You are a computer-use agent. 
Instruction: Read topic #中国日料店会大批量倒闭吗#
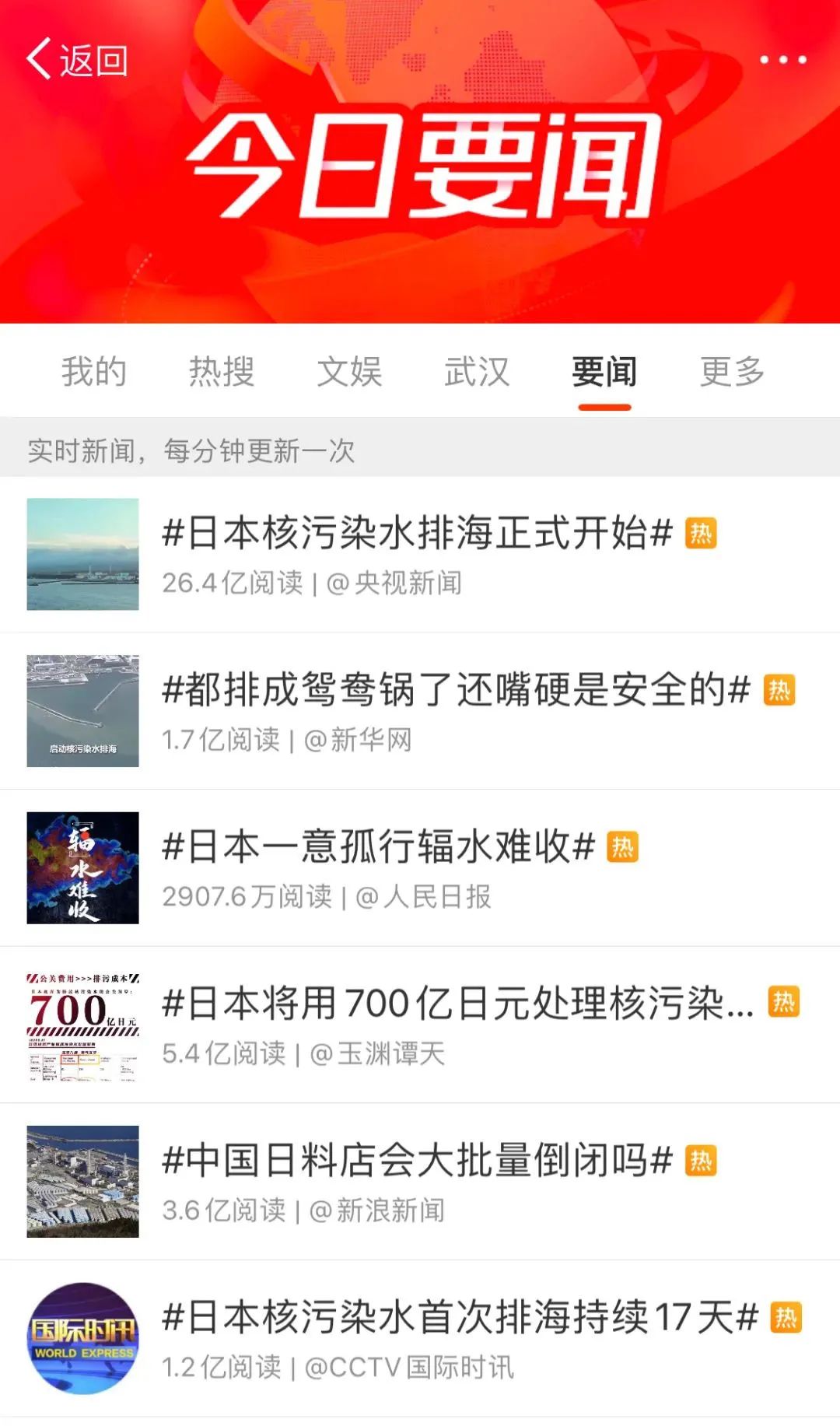pyautogui.click(x=417, y=1161)
